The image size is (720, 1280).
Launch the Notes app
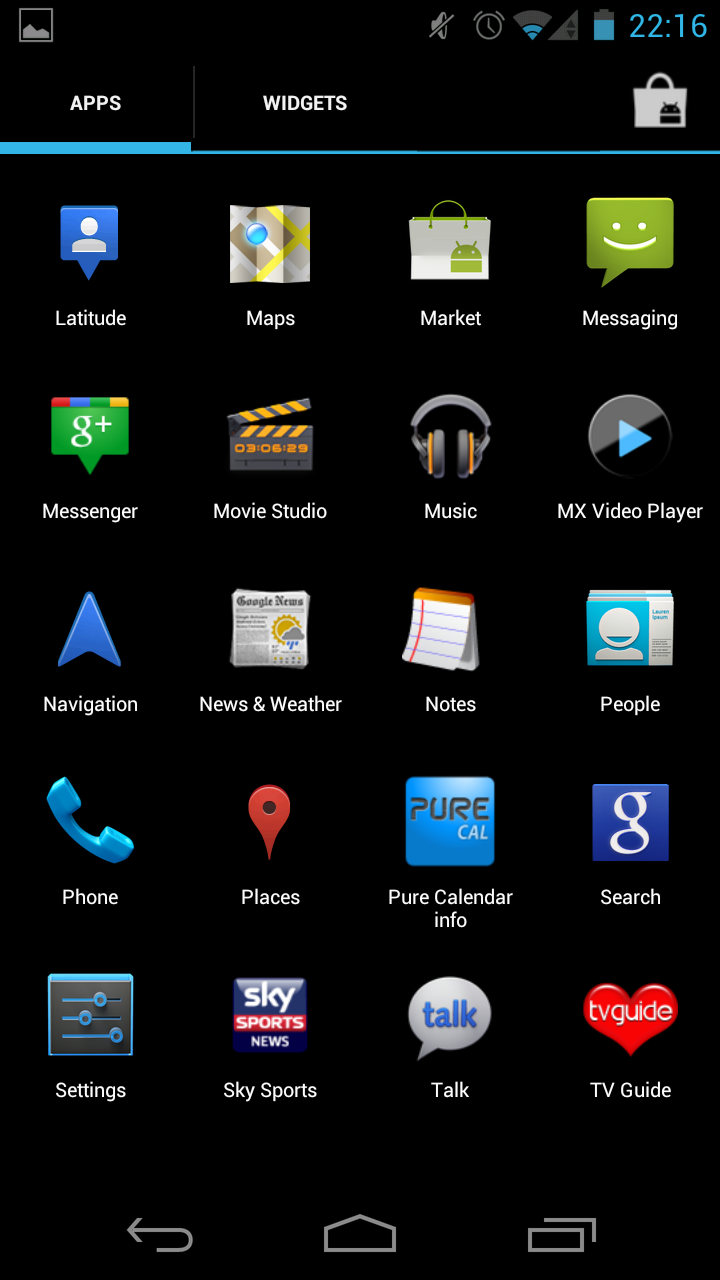click(450, 649)
